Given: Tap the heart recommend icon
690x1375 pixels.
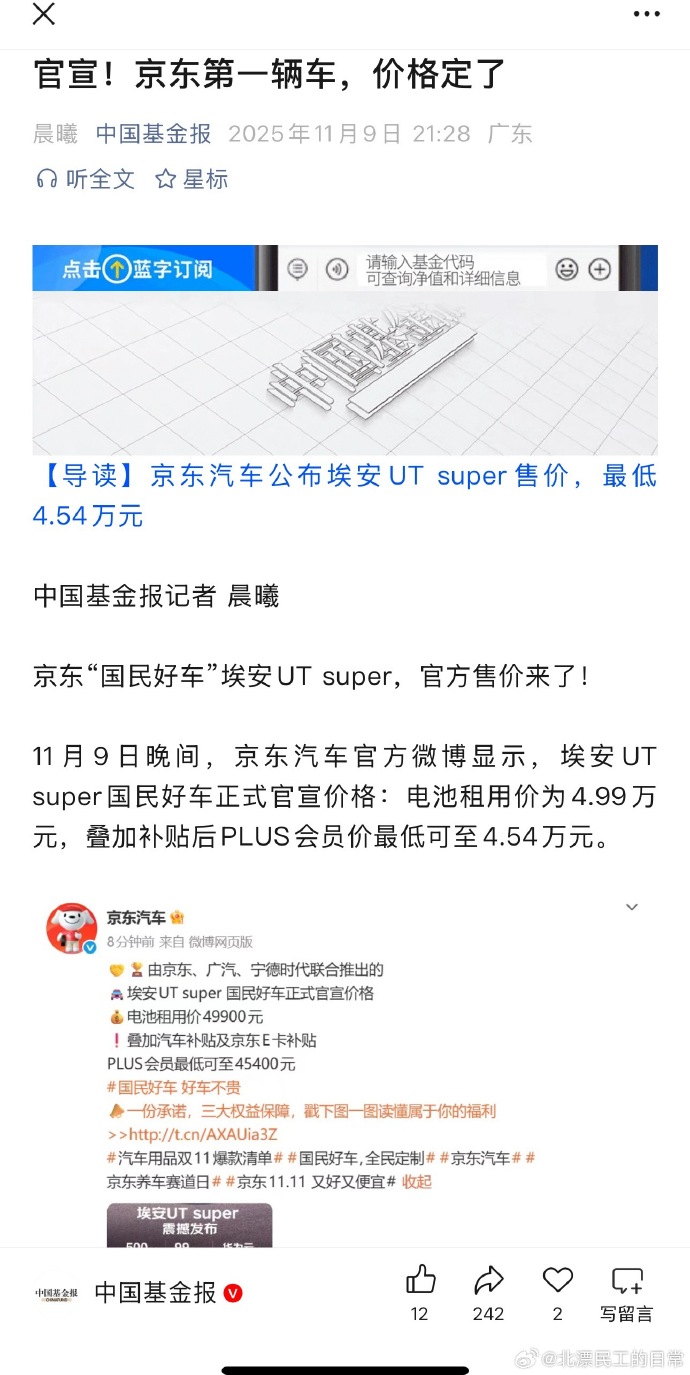Looking at the screenshot, I should pyautogui.click(x=557, y=1281).
